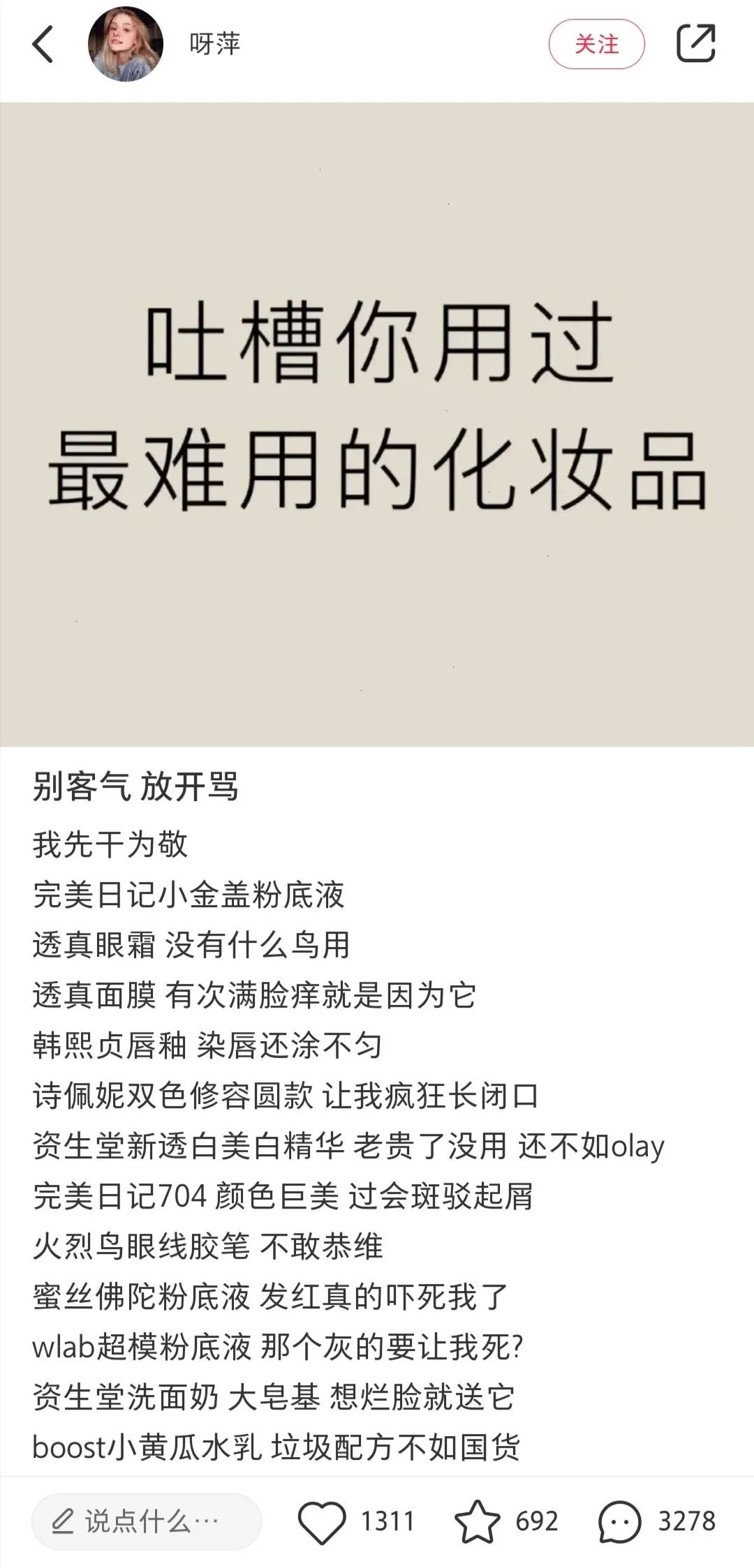Follow the author with 关注 button

click(x=597, y=44)
